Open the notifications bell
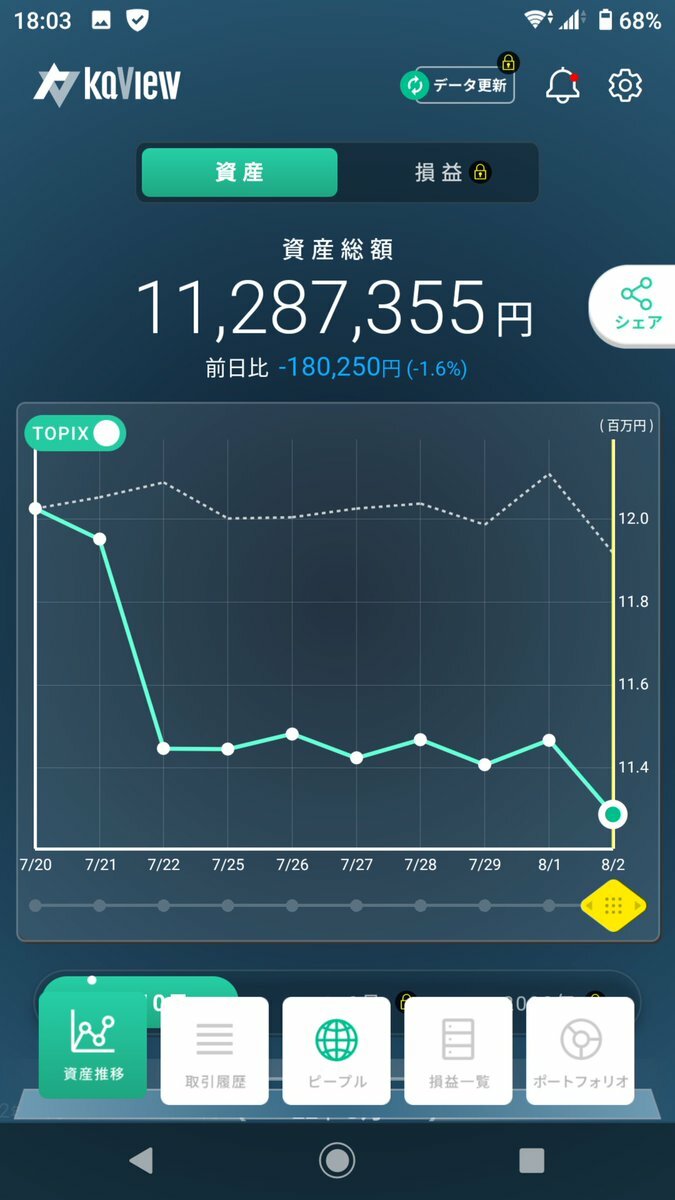675x1200 pixels. (x=563, y=86)
